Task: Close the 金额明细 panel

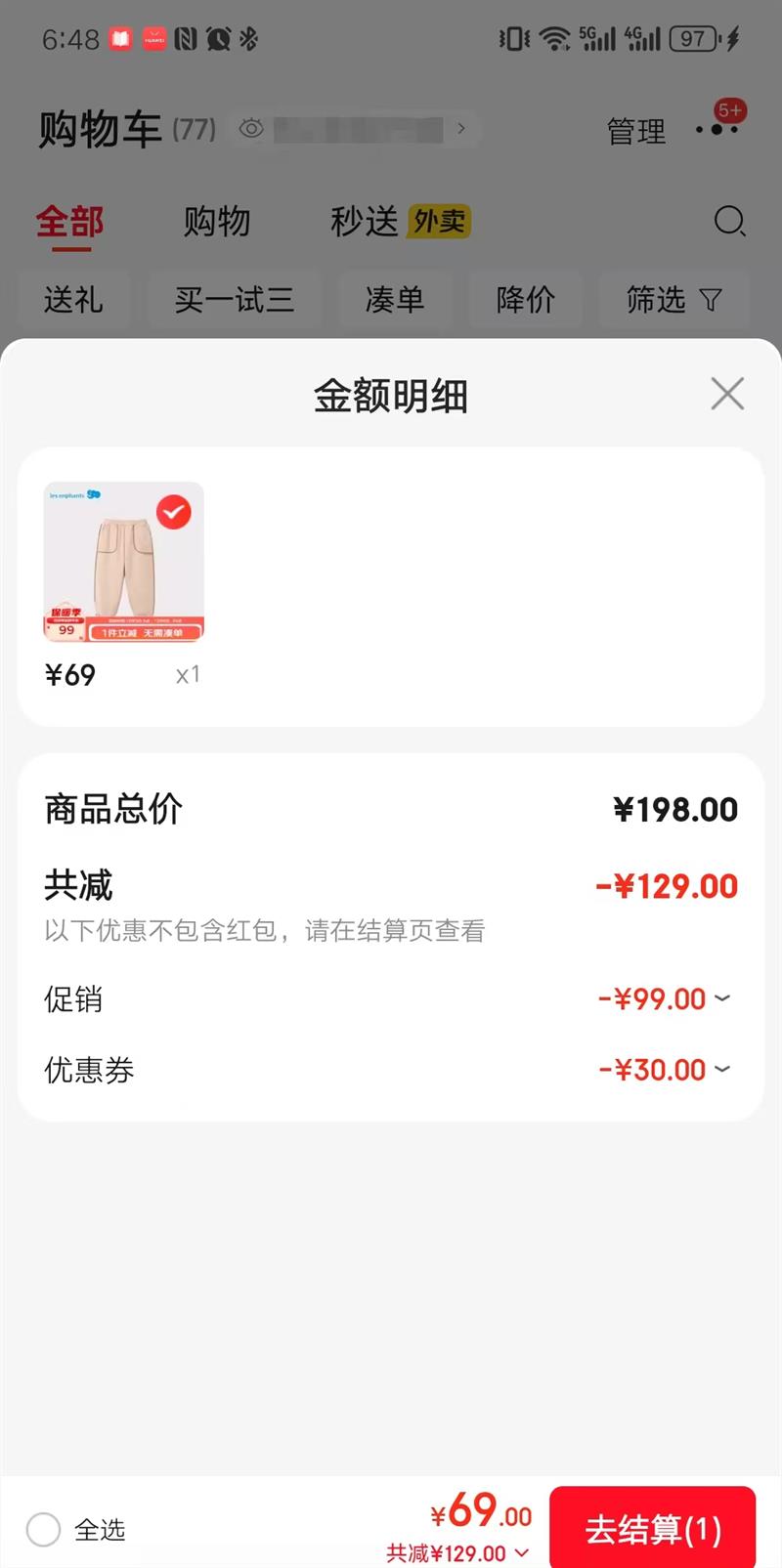Action: coord(727,394)
